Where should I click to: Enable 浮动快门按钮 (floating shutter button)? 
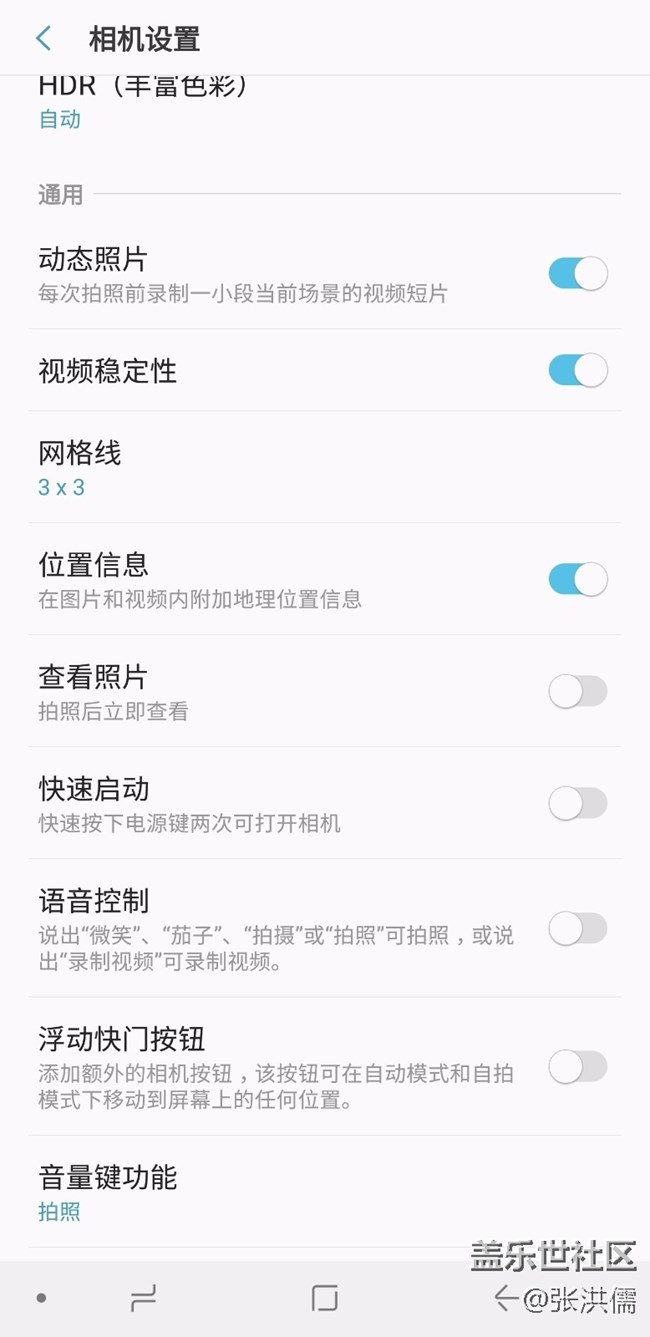point(577,1067)
